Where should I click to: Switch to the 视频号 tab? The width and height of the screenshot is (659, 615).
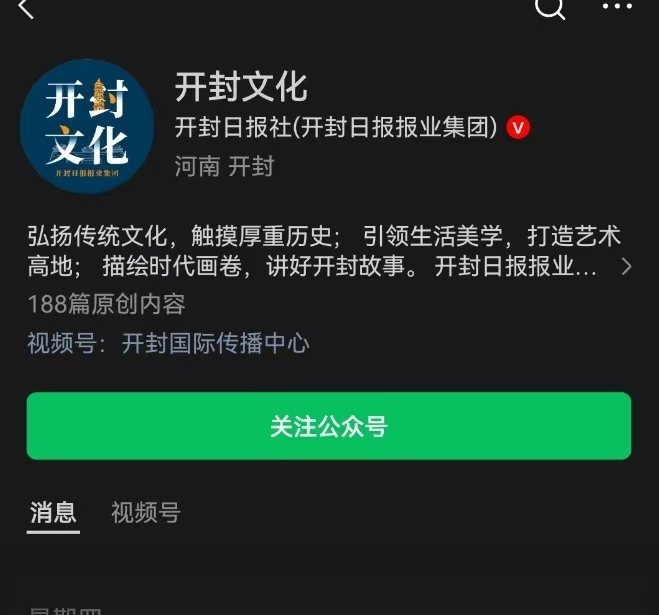pyautogui.click(x=146, y=514)
